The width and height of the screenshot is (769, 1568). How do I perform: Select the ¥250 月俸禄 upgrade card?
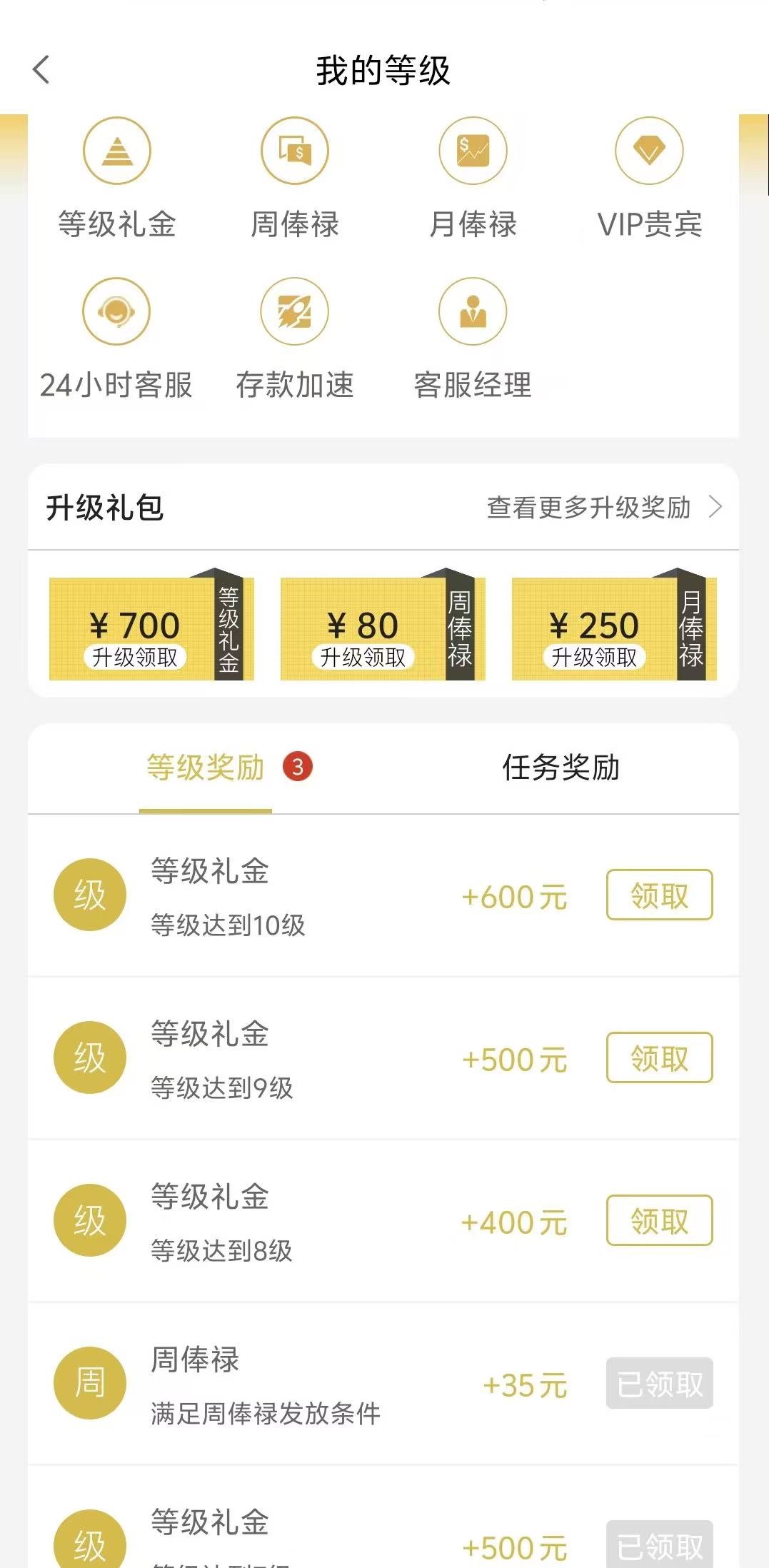614,628
